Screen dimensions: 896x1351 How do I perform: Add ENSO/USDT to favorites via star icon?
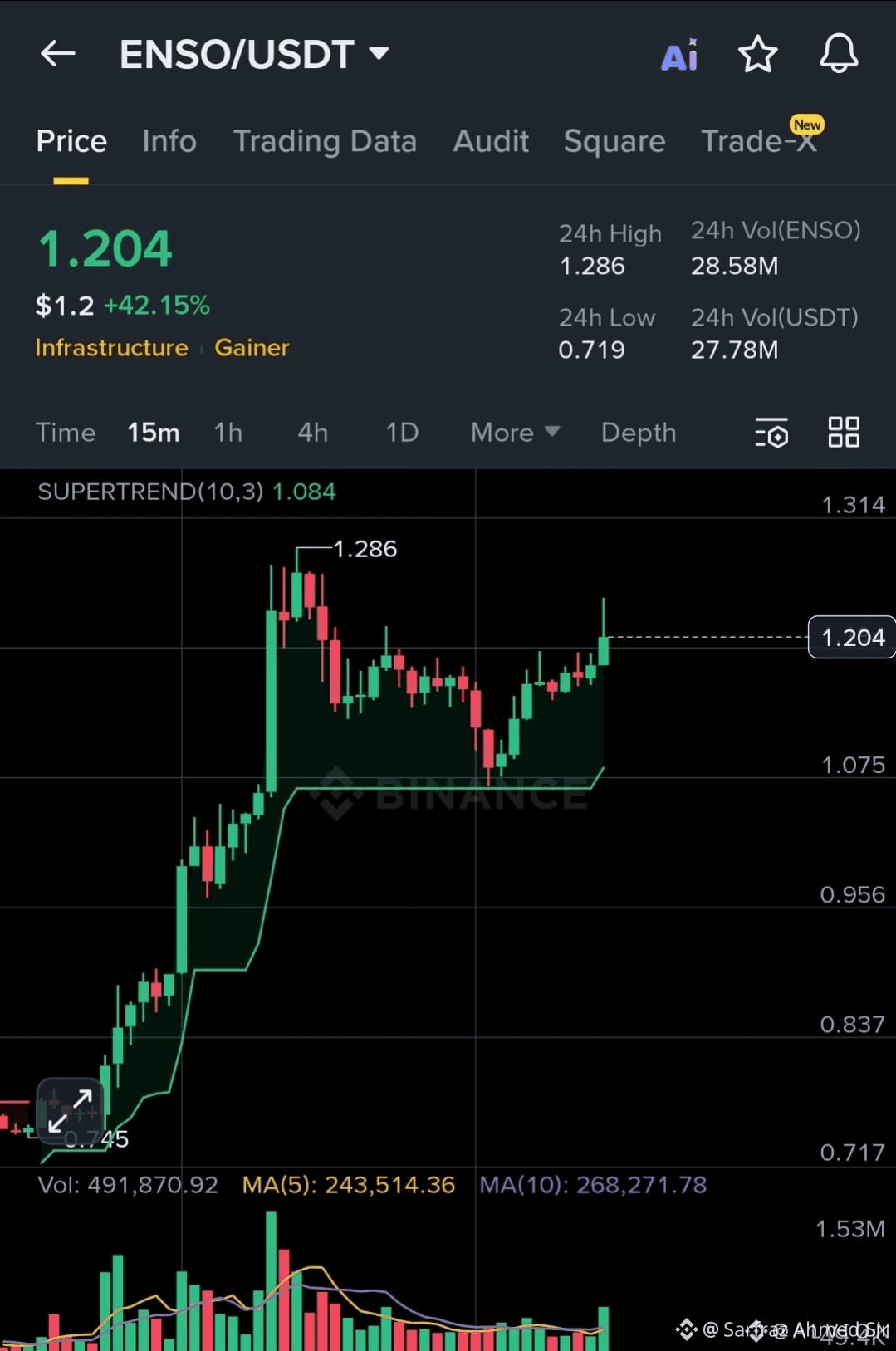[x=757, y=55]
